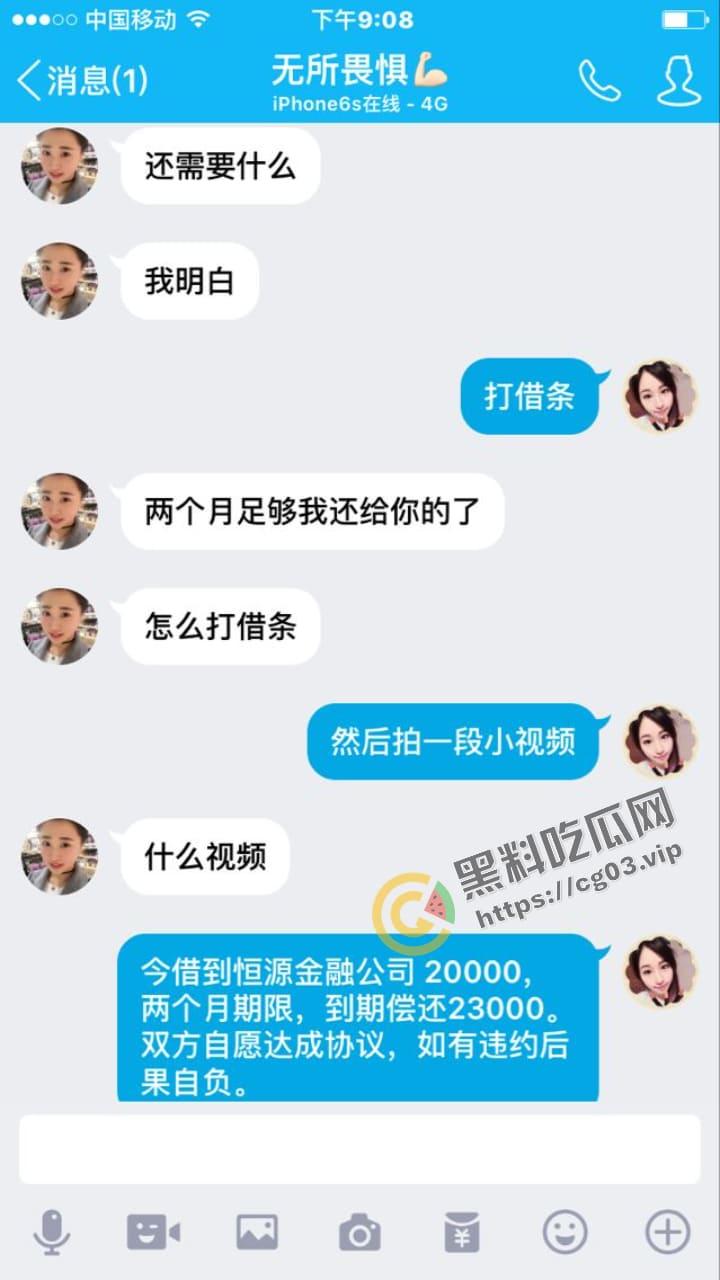Start a voice call with 无所畏惧
The image size is (720, 1280).
coord(599,81)
